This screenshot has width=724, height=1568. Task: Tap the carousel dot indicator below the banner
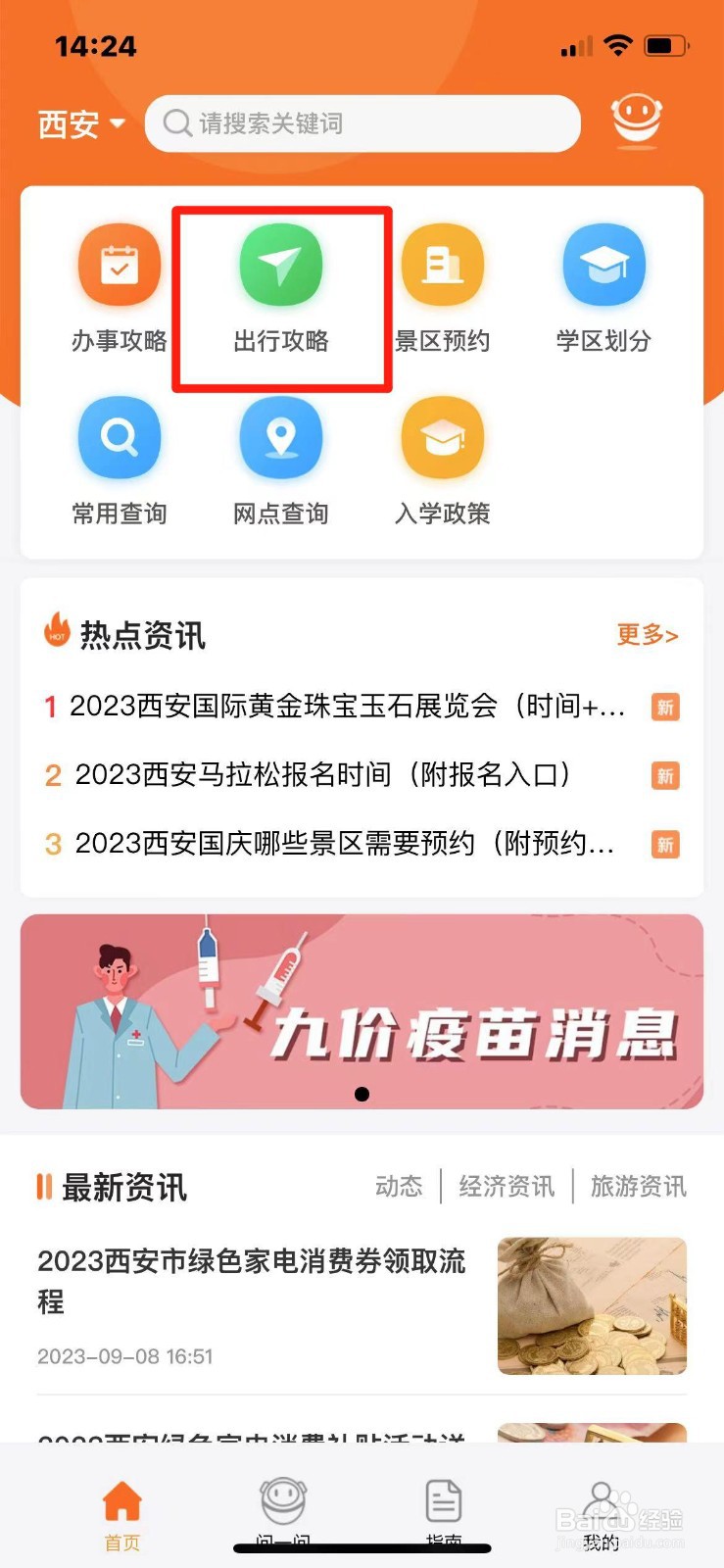[362, 1094]
